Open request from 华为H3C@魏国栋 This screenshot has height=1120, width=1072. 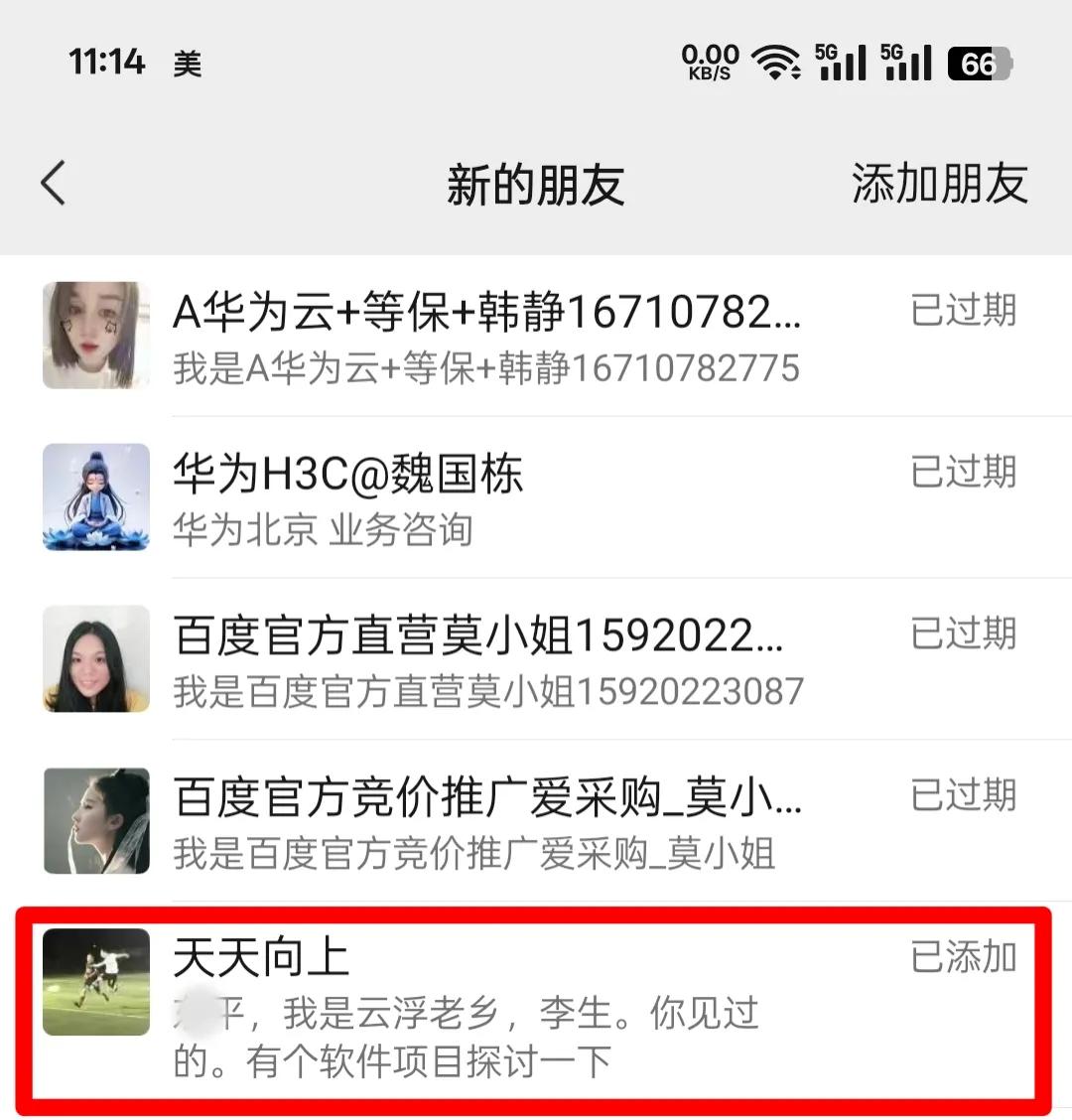pos(486,497)
